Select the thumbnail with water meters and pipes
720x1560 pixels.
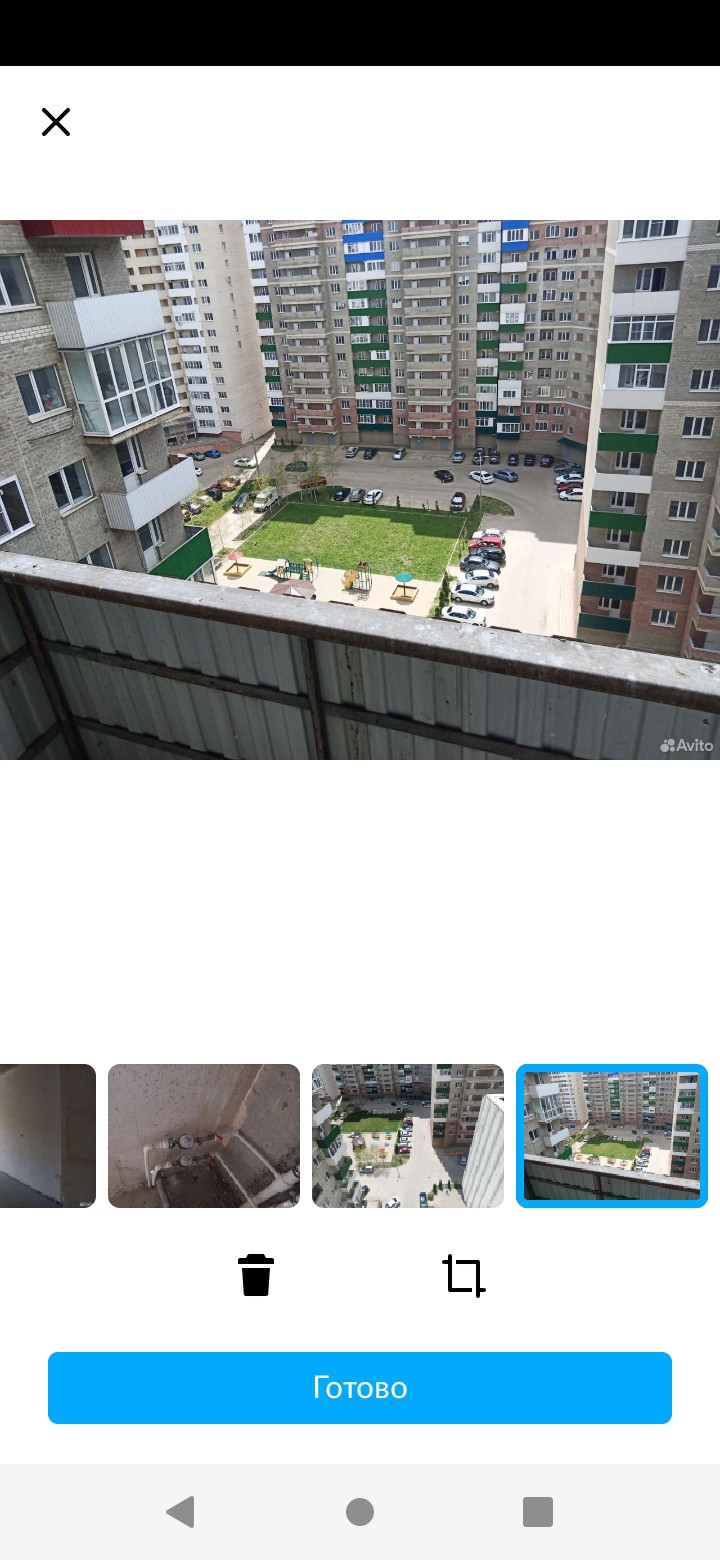coord(204,1136)
